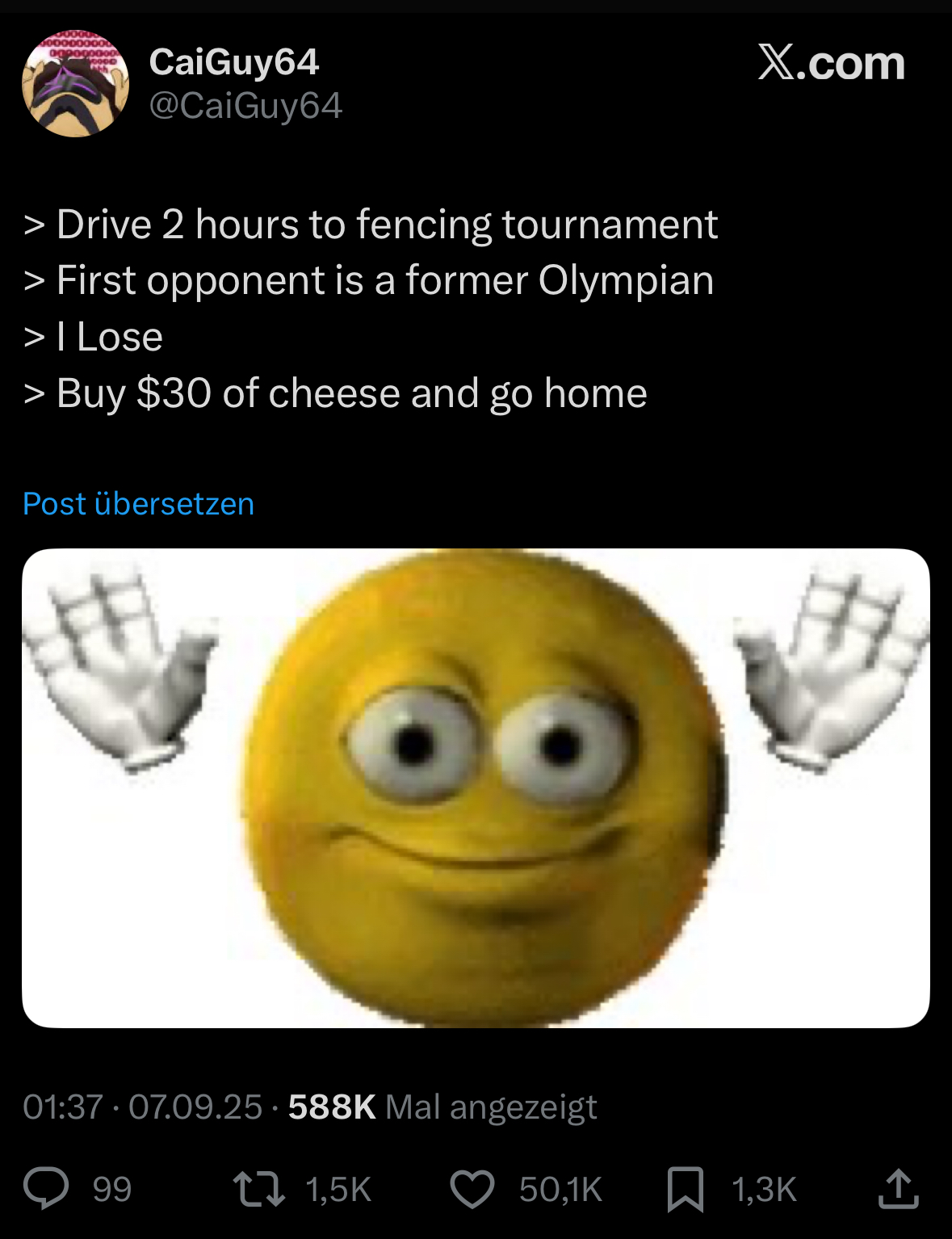Share the post via the upload icon
Screen dimensions: 952x1239
[x=898, y=1189]
